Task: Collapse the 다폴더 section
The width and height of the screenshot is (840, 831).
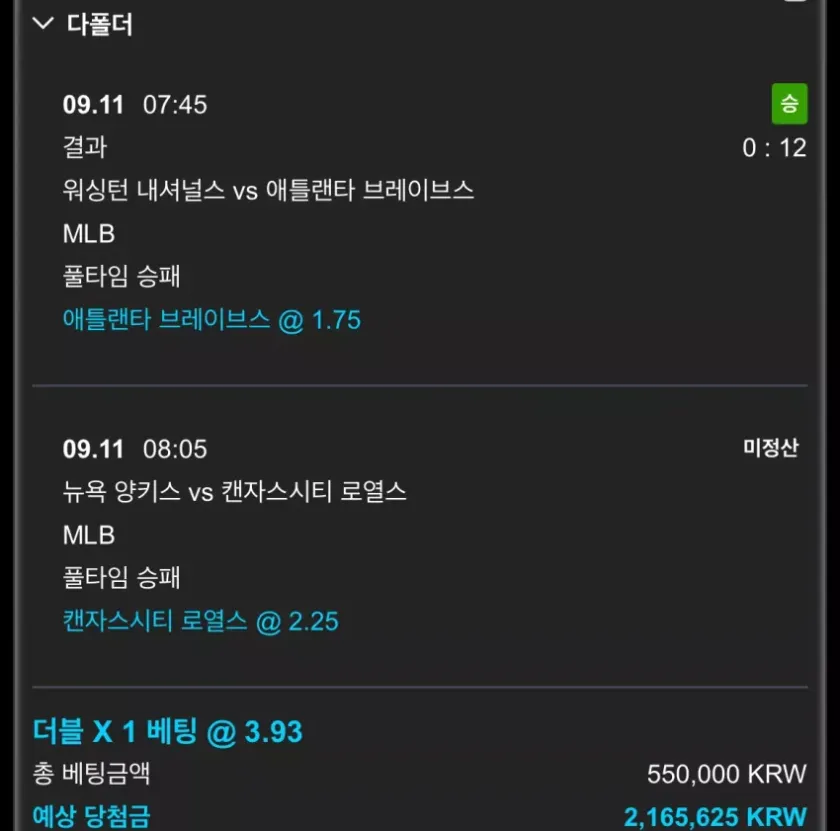Action: pos(43,24)
